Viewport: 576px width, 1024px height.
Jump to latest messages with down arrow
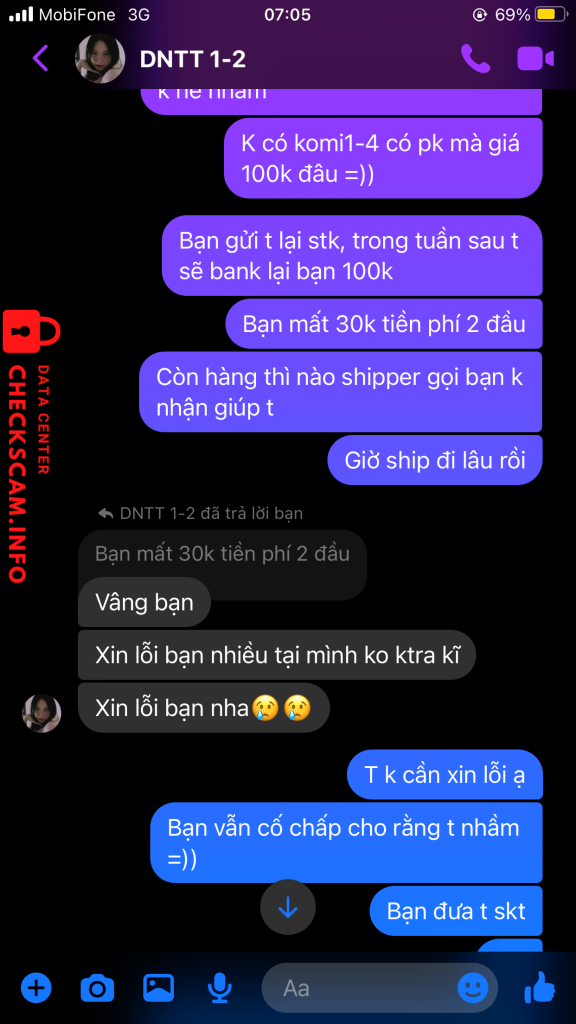click(x=288, y=907)
